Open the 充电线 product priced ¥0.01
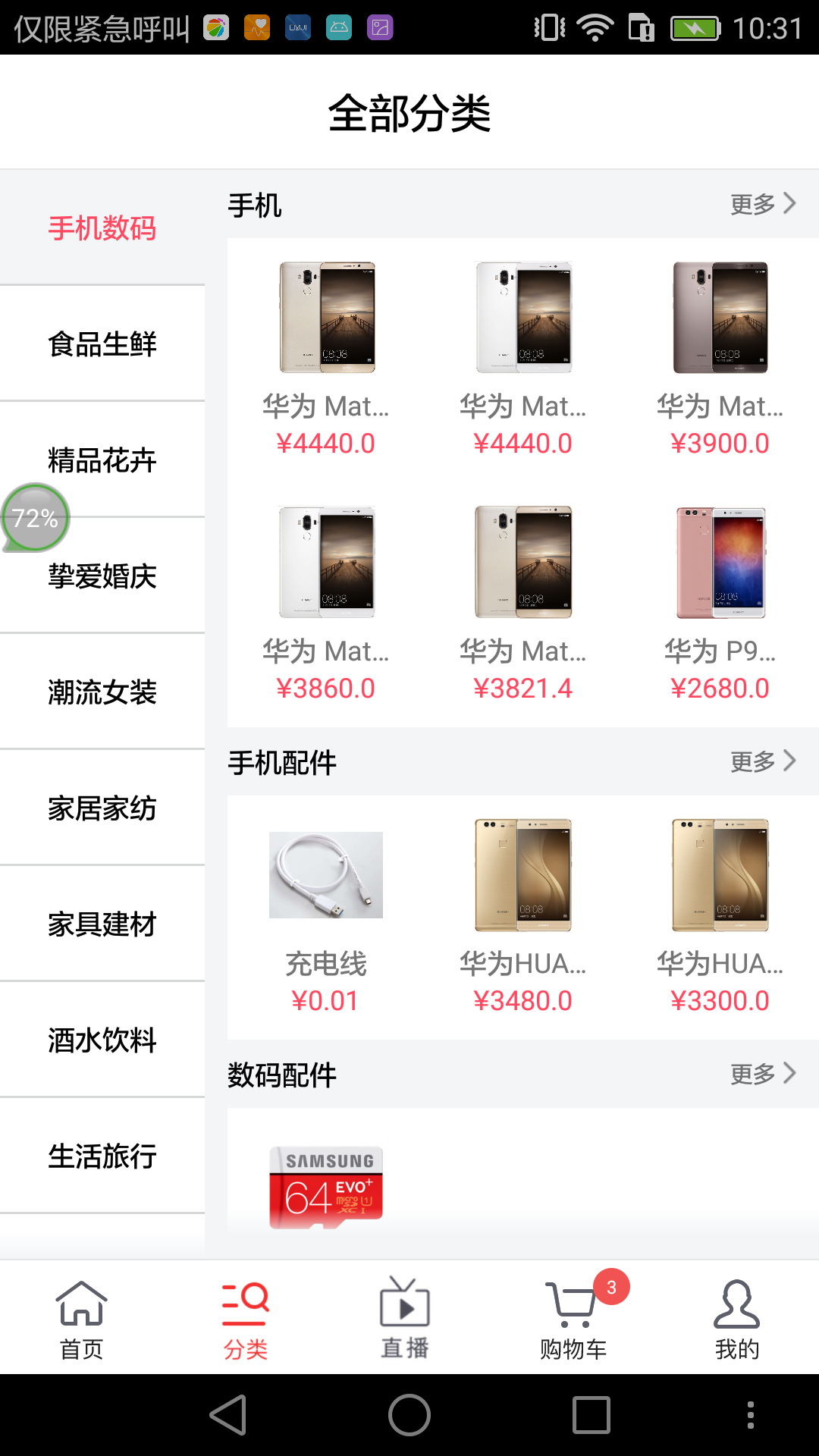The image size is (819, 1456). click(326, 918)
